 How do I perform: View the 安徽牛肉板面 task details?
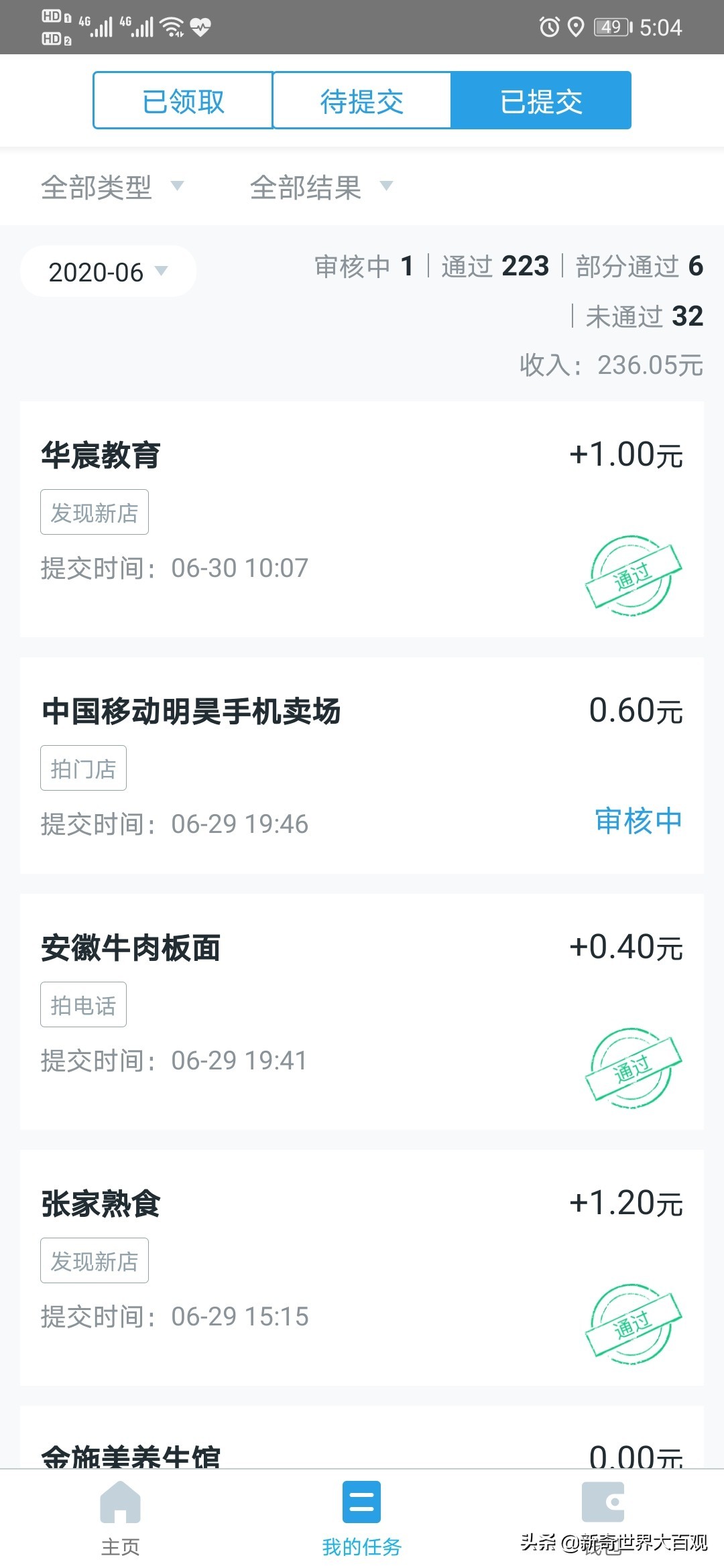click(362, 1011)
